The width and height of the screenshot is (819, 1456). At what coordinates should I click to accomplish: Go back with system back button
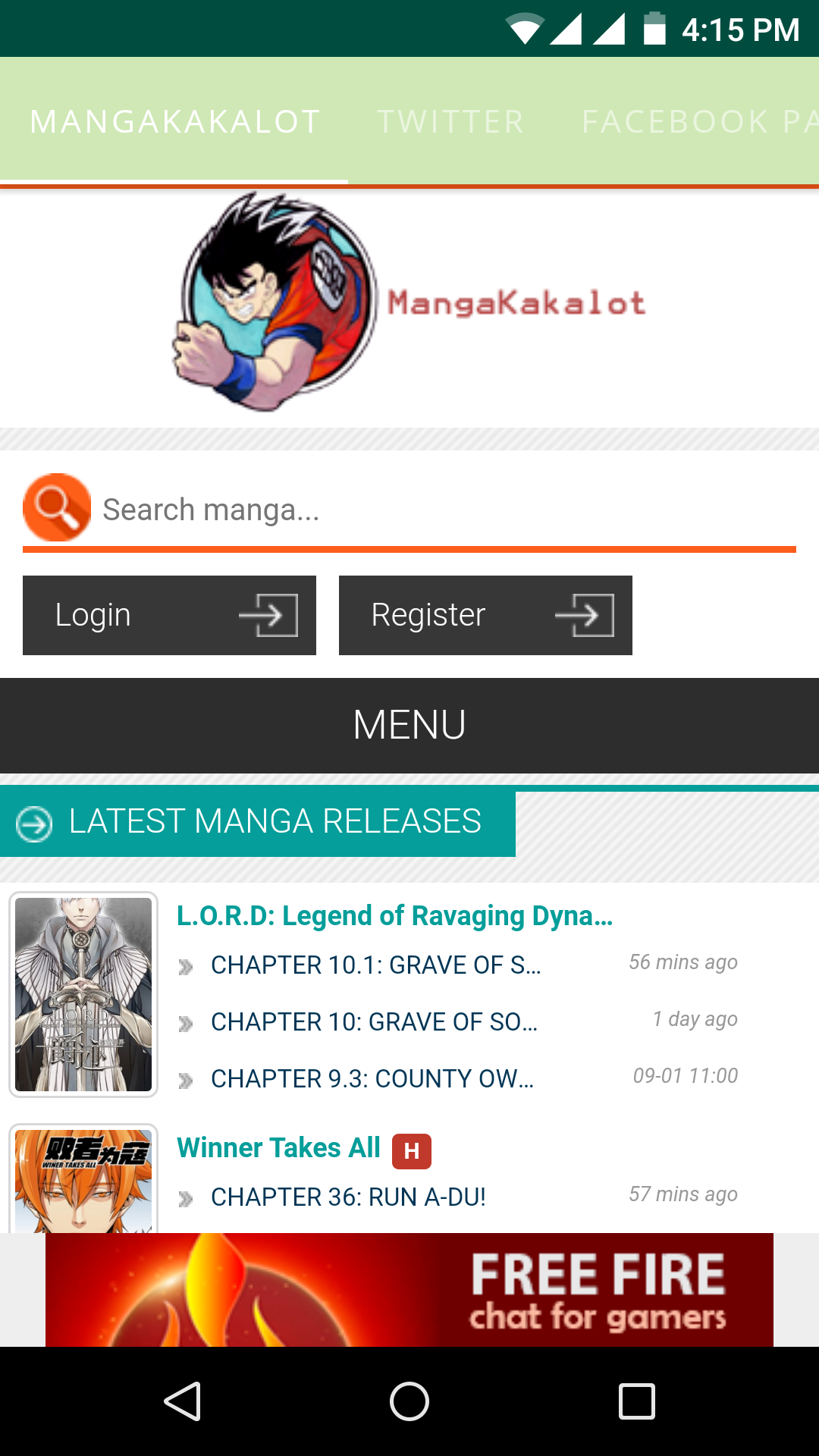(x=182, y=1401)
